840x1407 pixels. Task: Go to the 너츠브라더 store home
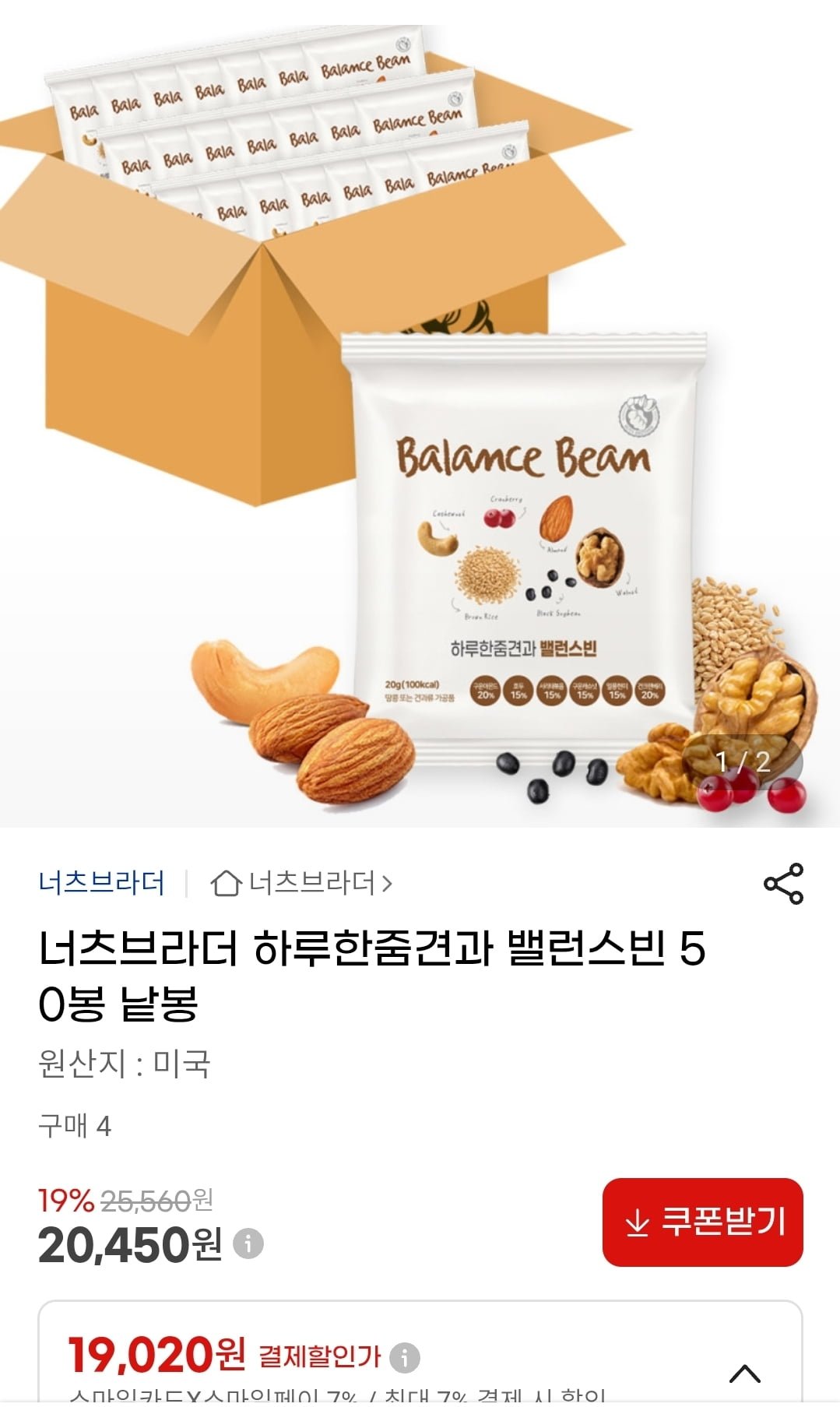[301, 883]
